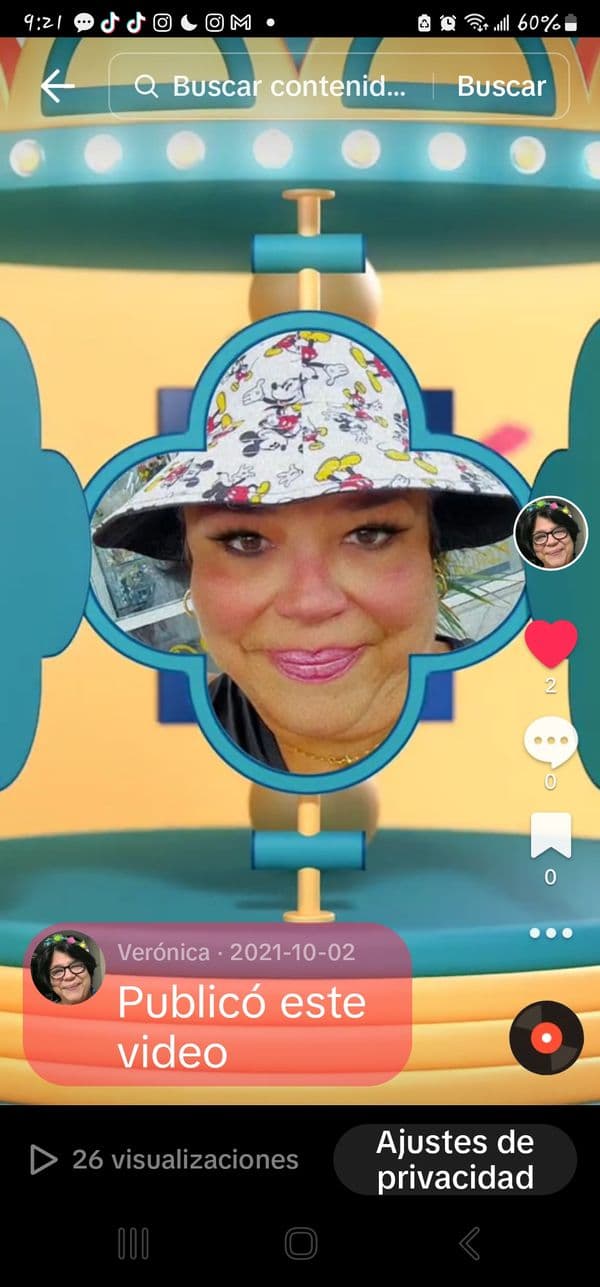Open the spinning sound disc
The height and width of the screenshot is (1287, 600).
click(546, 1037)
